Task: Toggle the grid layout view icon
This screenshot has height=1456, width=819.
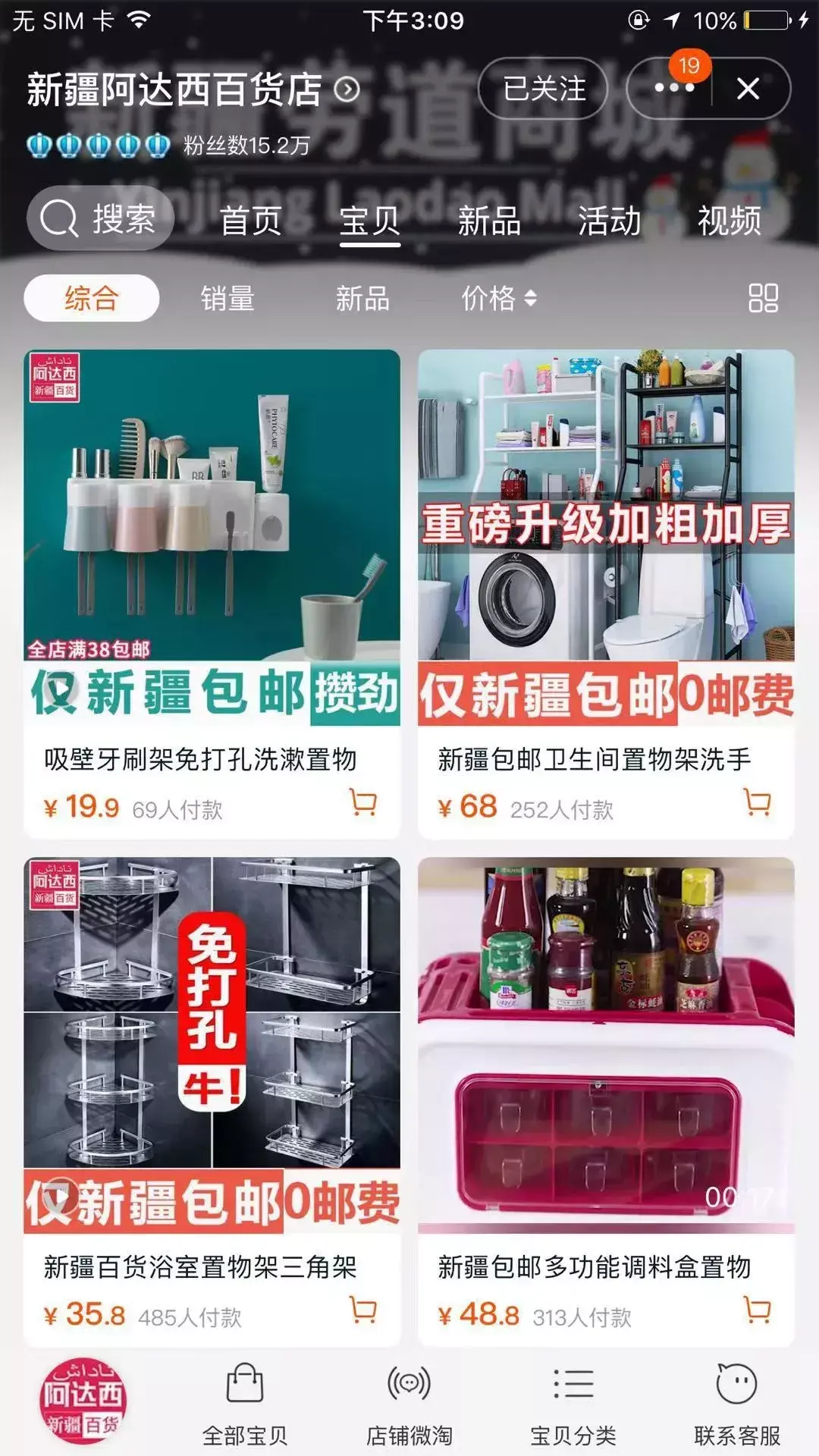Action: (x=763, y=298)
